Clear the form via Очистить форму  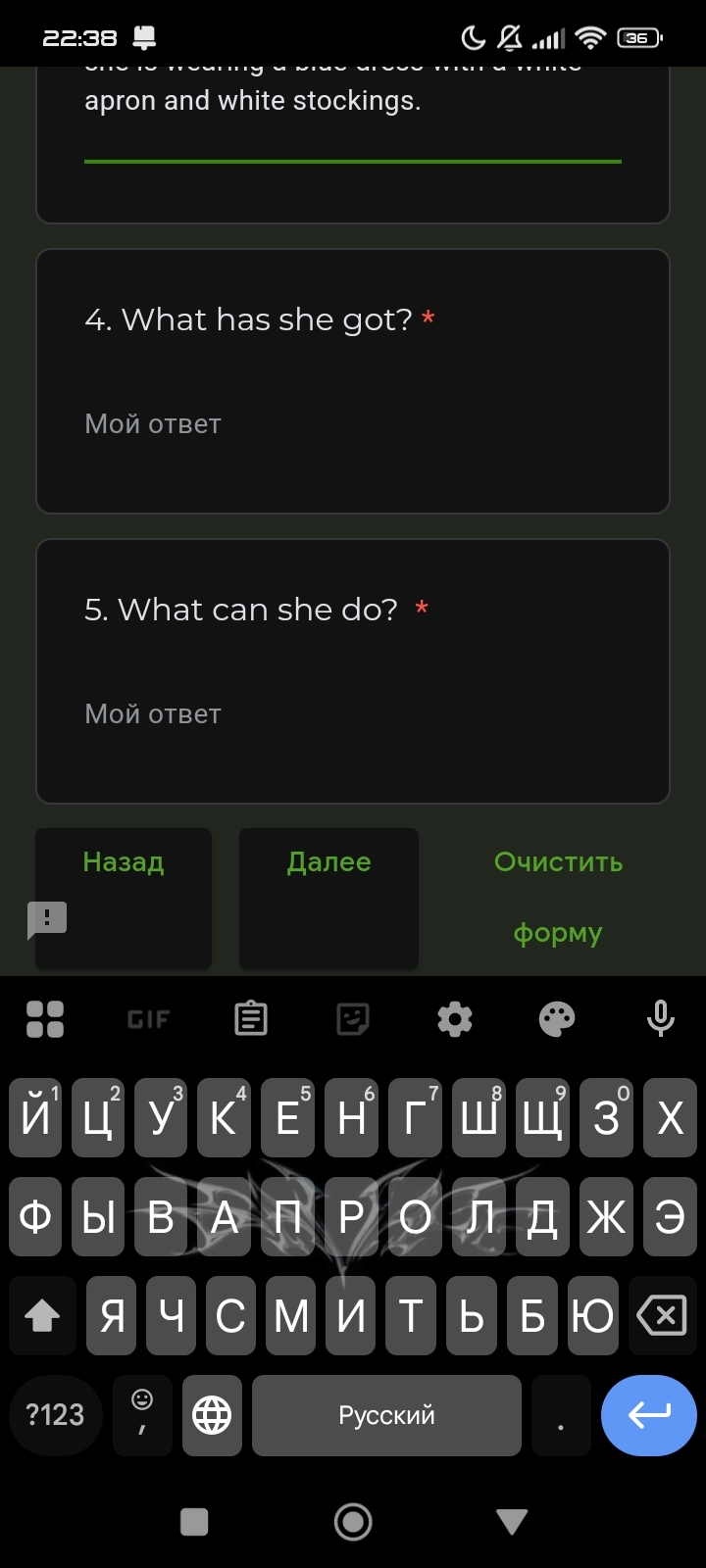pos(558,898)
